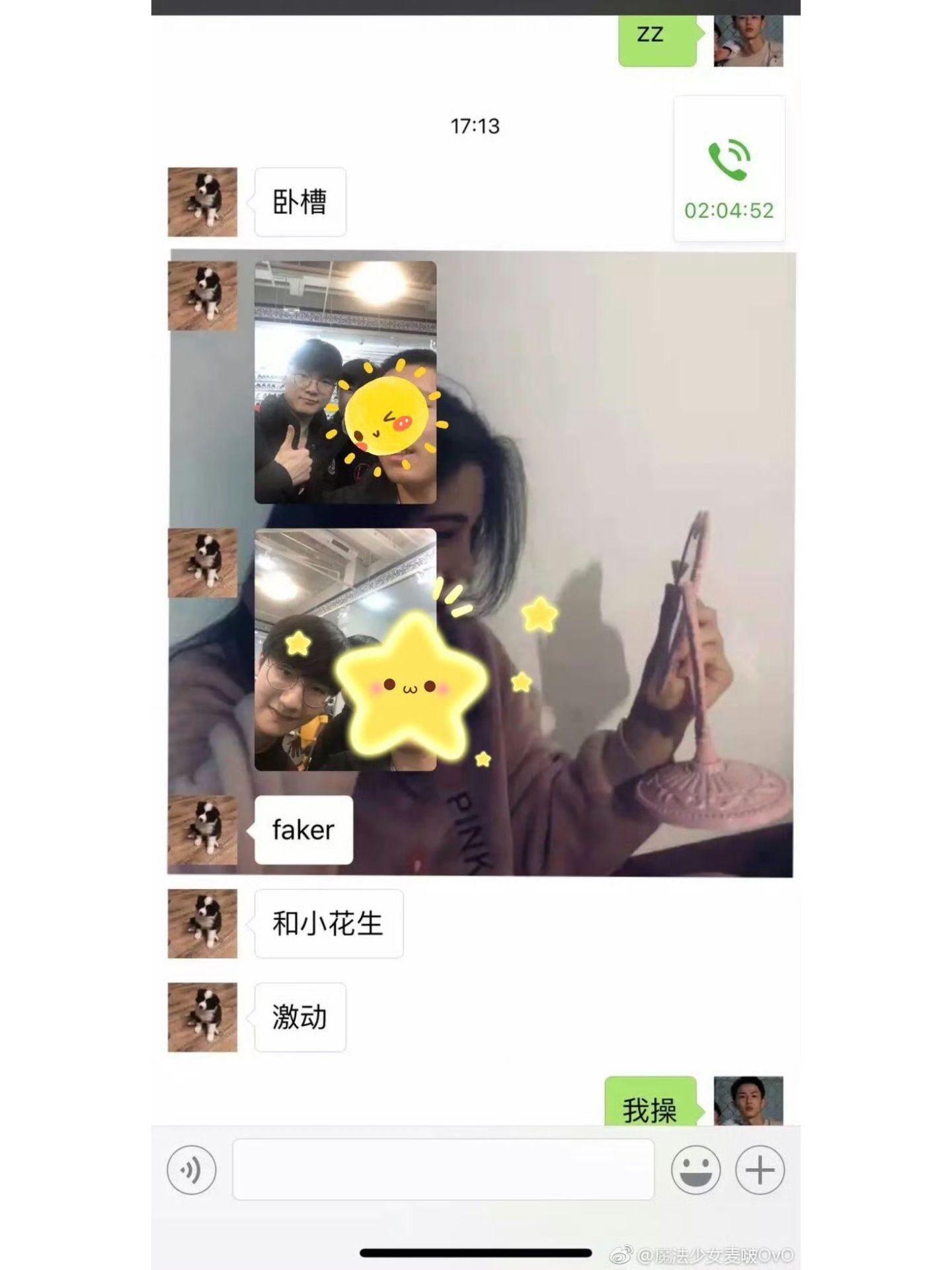952x1270 pixels.
Task: View the photo with the thumbs-up gesture
Action: (345, 382)
